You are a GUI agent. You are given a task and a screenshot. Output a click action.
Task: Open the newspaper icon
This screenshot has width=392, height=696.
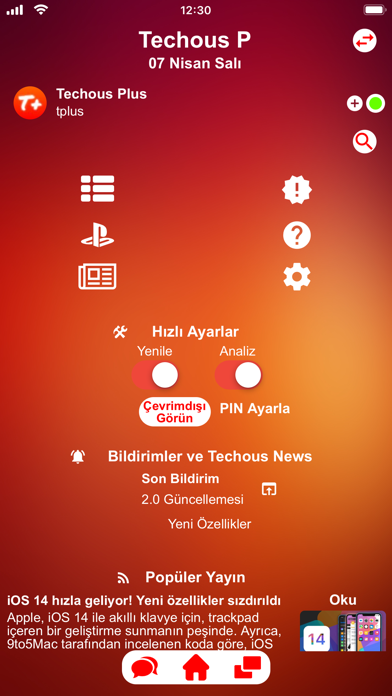(x=98, y=276)
